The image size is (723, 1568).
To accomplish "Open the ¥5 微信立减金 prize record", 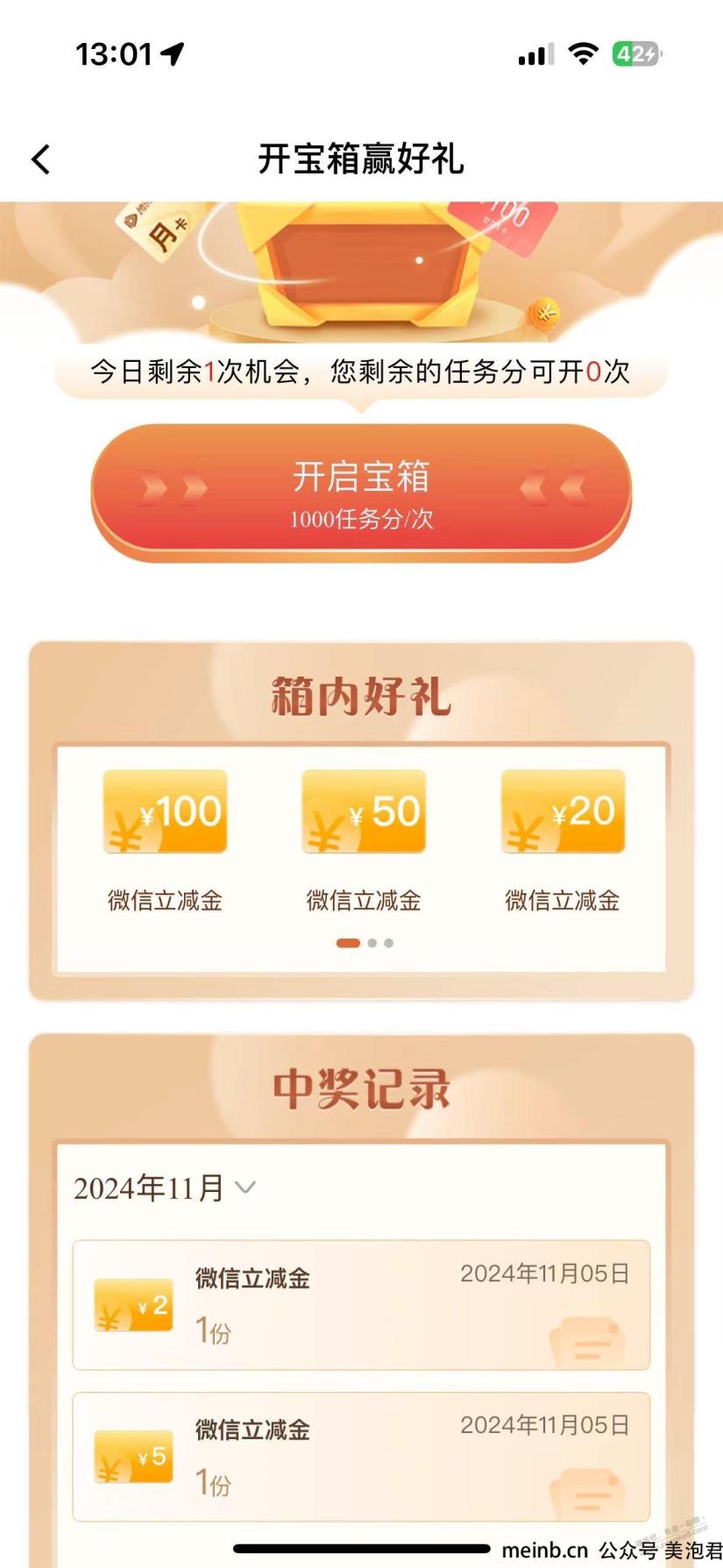I will [x=361, y=1456].
